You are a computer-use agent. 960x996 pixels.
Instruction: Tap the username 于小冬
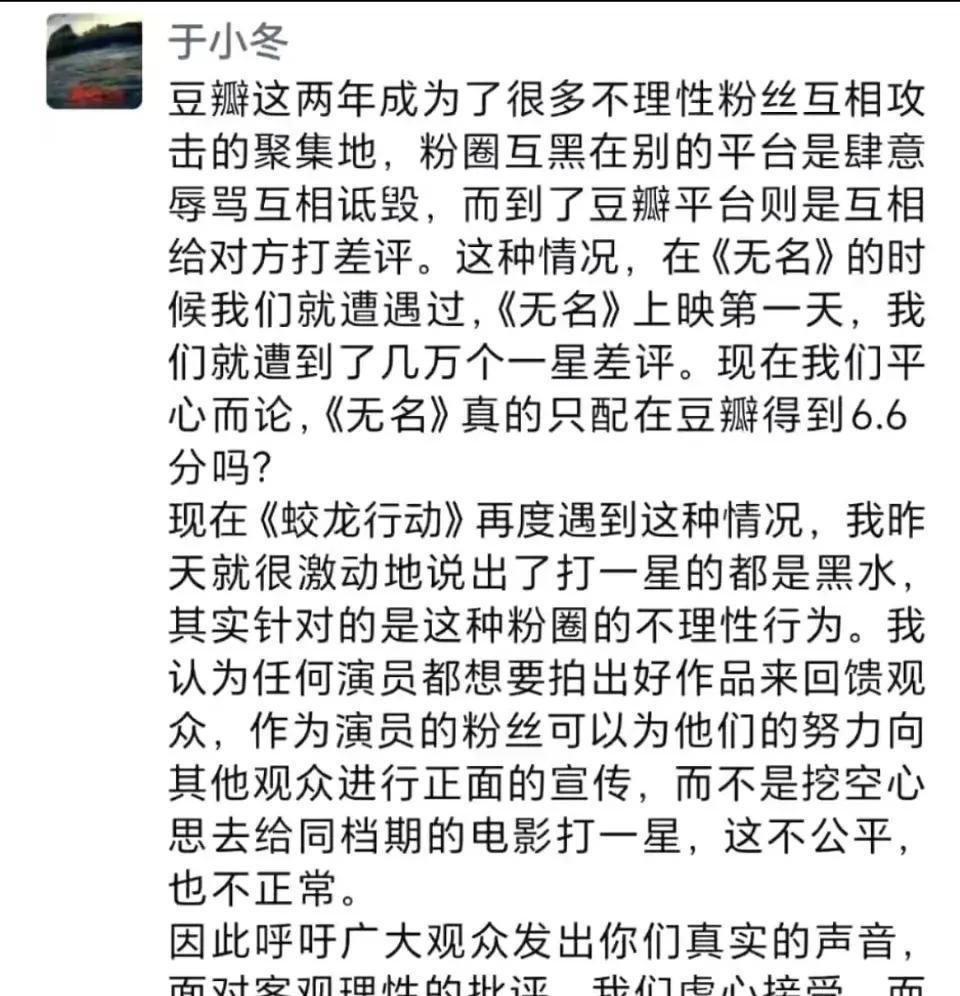tap(228, 42)
